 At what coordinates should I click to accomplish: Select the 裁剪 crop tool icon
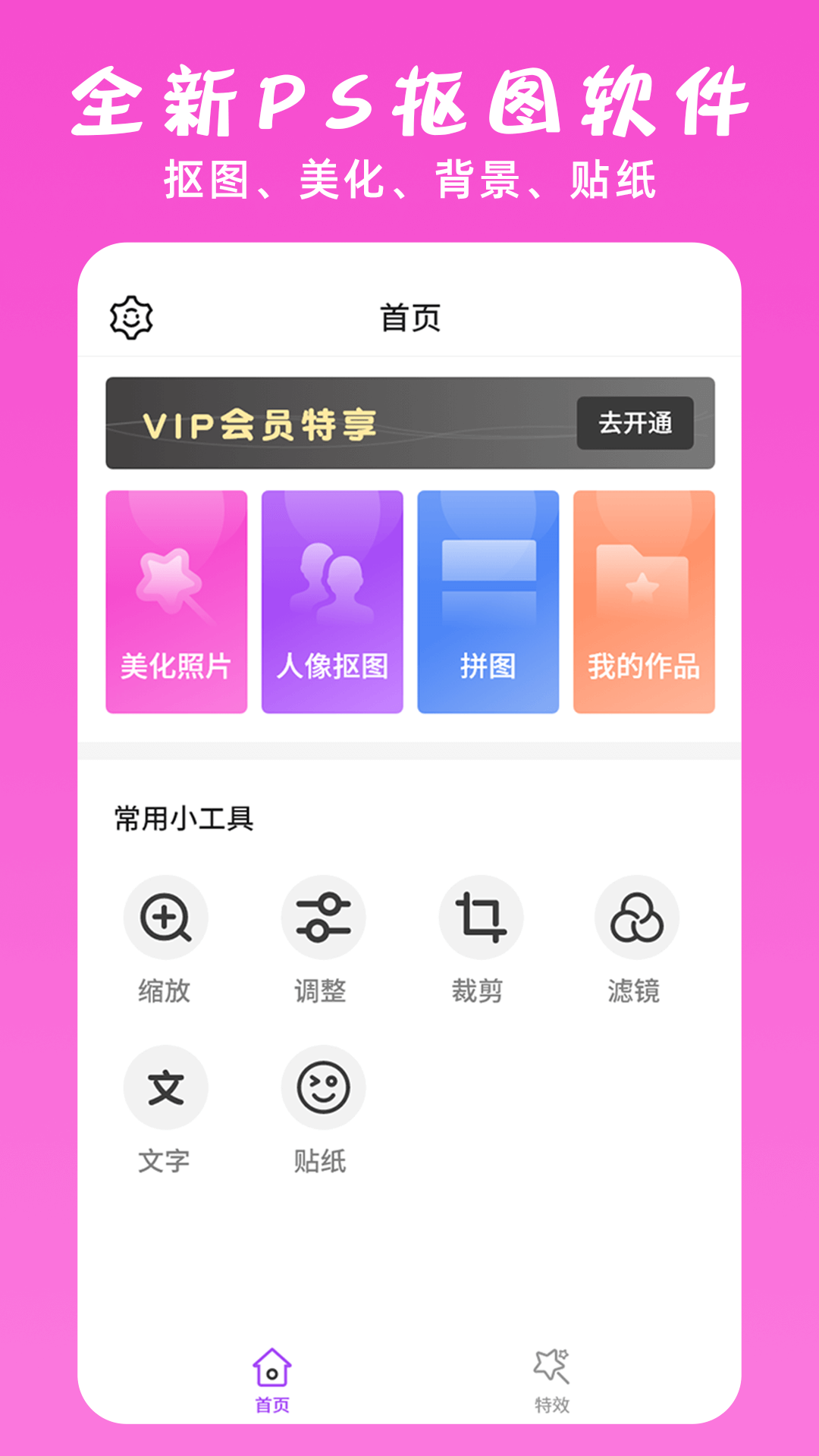(479, 917)
